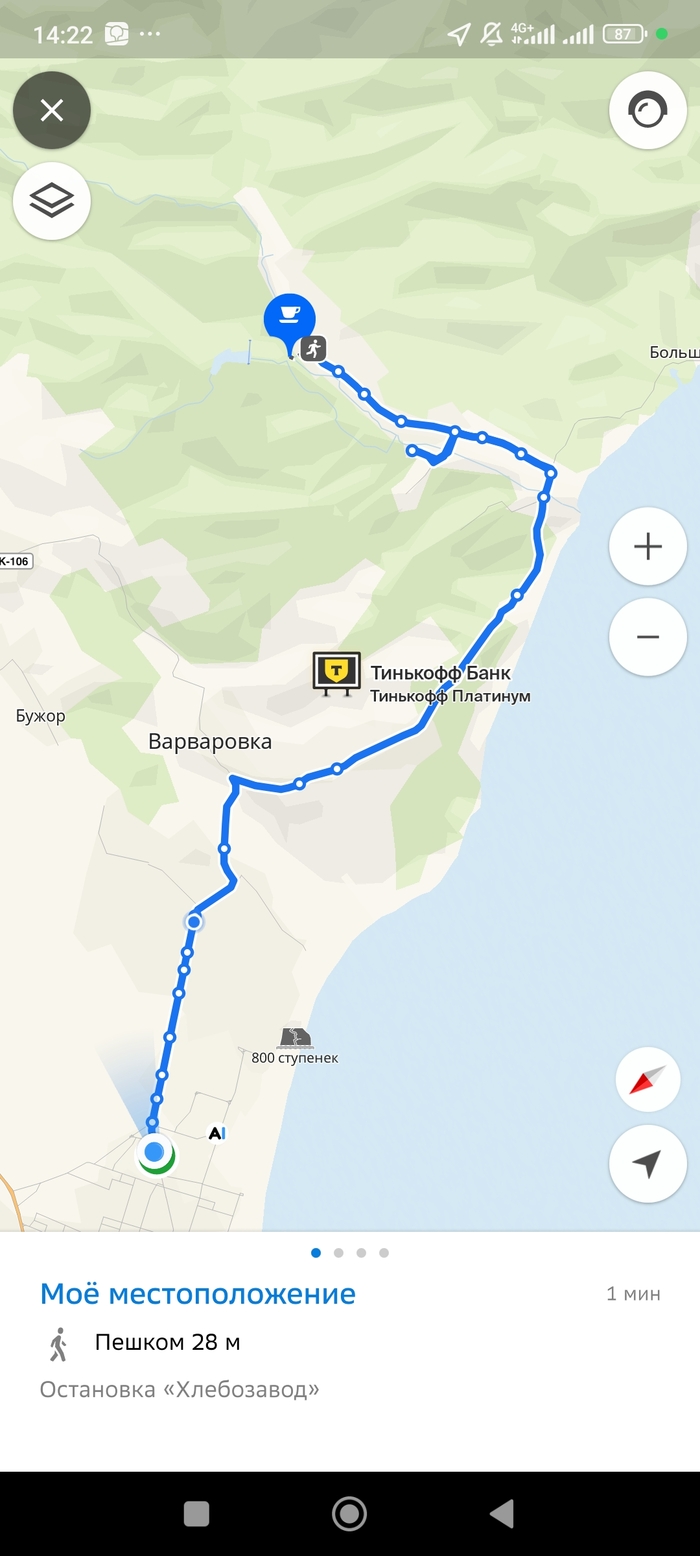The image size is (700, 1556).
Task: Go to the home screen
Action: pyautogui.click(x=349, y=1513)
